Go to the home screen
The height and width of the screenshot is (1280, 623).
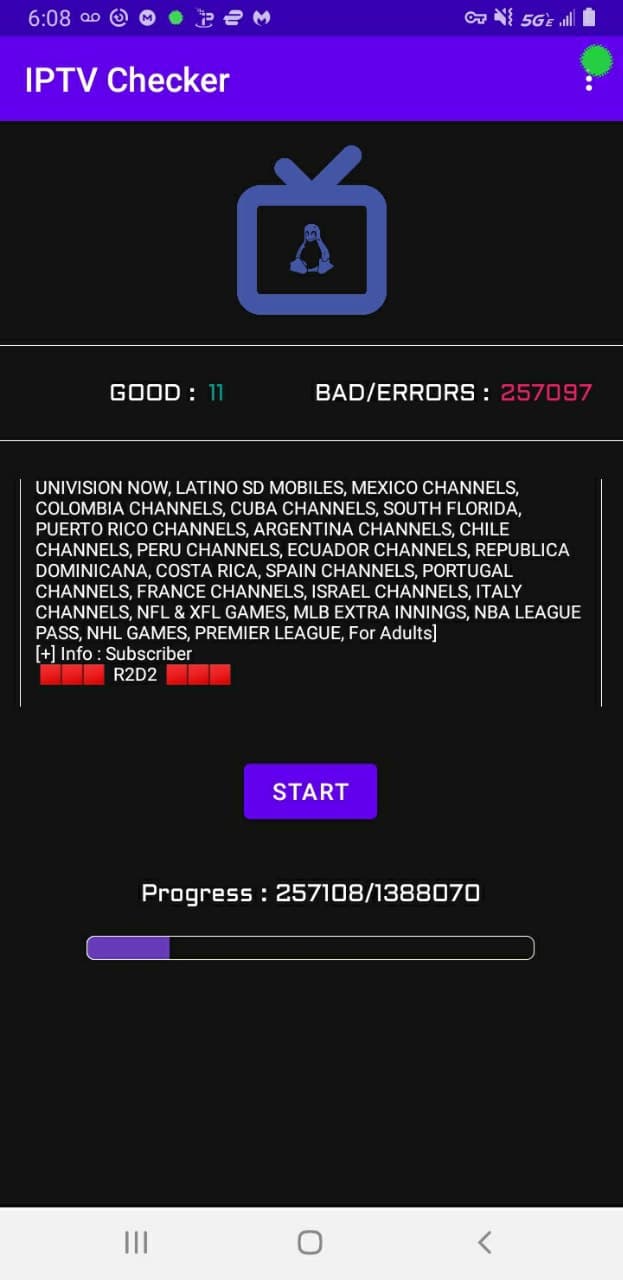(310, 1242)
